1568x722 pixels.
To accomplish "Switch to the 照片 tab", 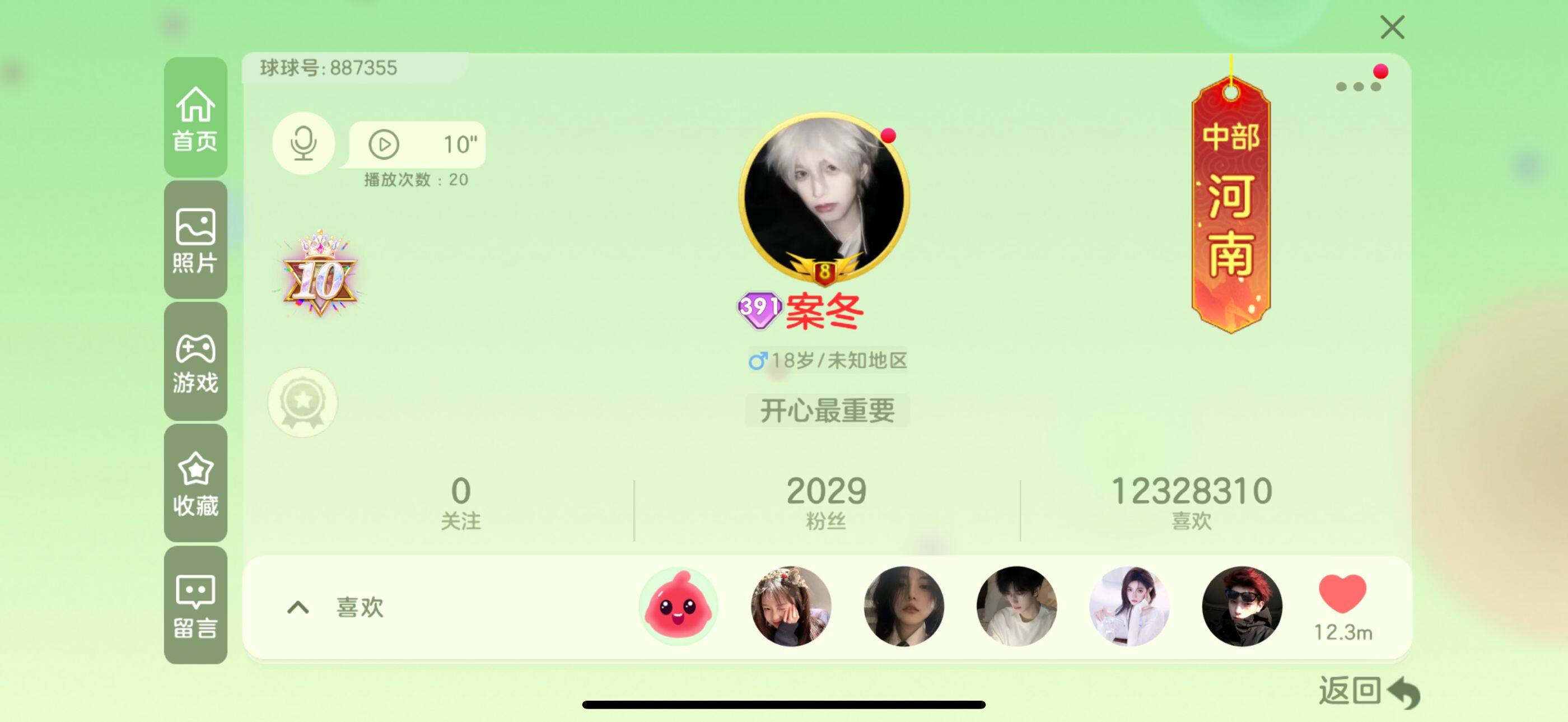I will click(x=195, y=240).
